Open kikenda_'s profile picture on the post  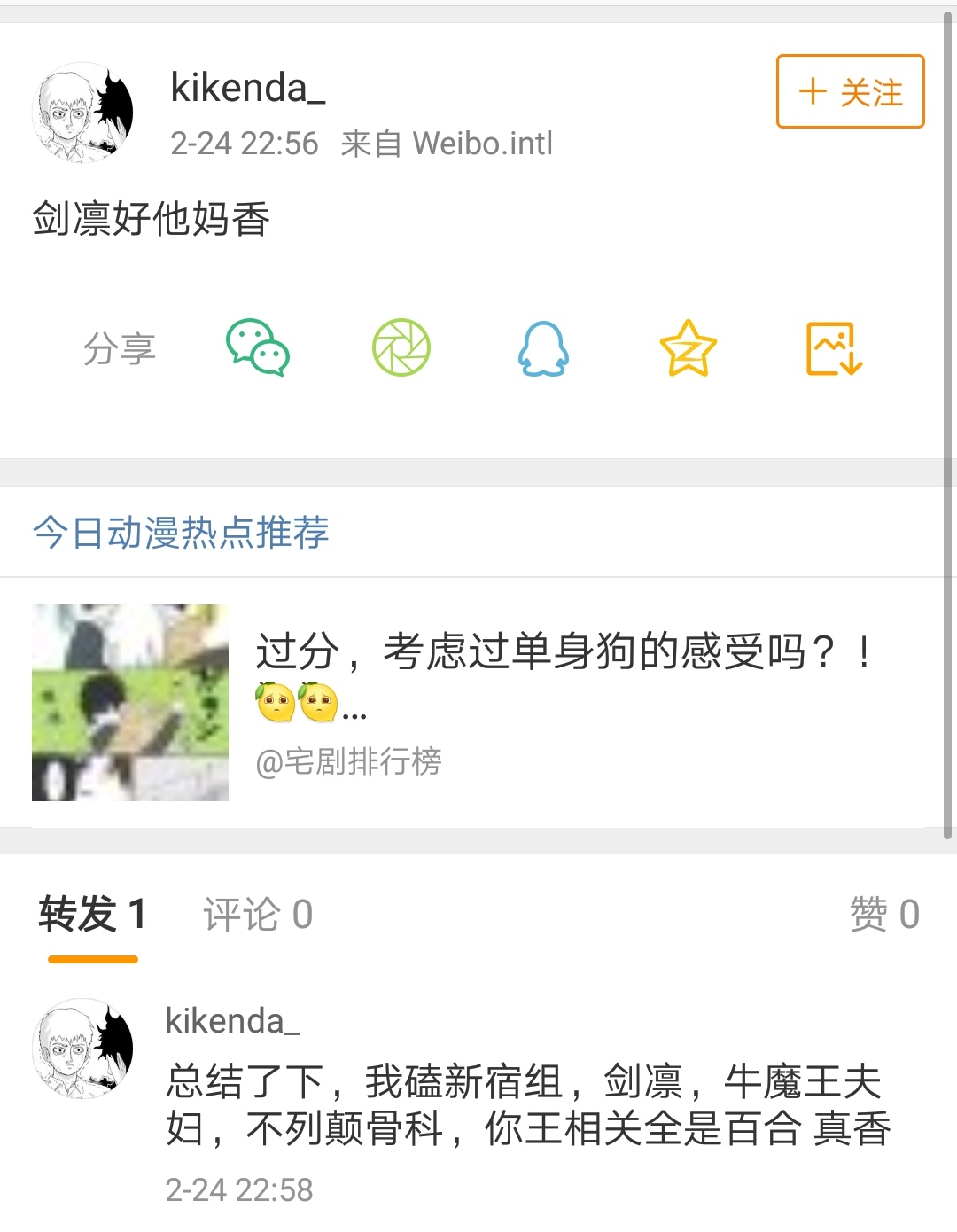pyautogui.click(x=82, y=113)
